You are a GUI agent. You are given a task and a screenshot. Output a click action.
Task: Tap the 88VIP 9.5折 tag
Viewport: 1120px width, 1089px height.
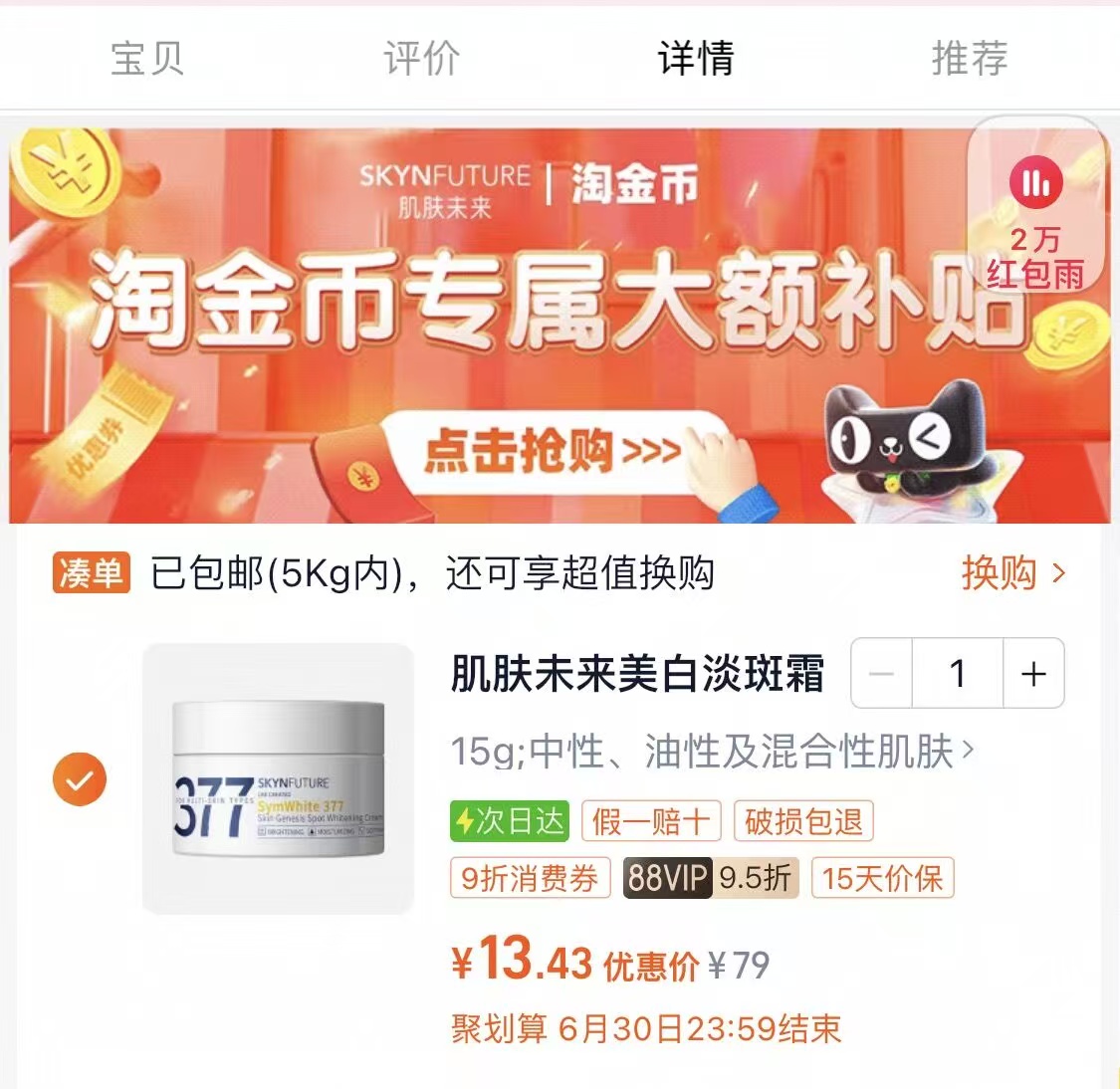710,878
